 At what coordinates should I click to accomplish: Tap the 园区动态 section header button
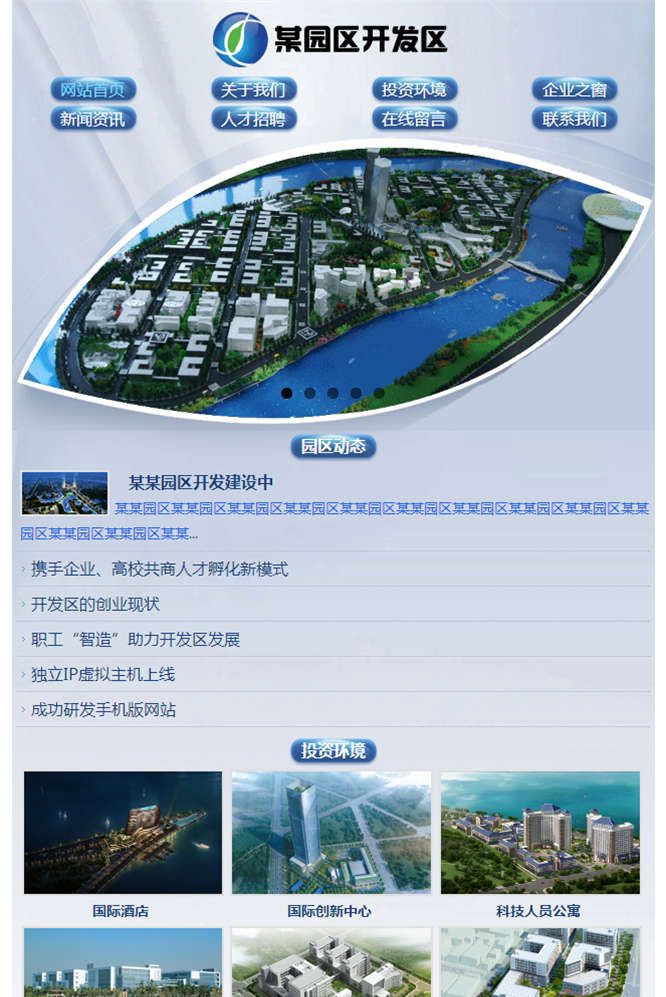(x=333, y=446)
